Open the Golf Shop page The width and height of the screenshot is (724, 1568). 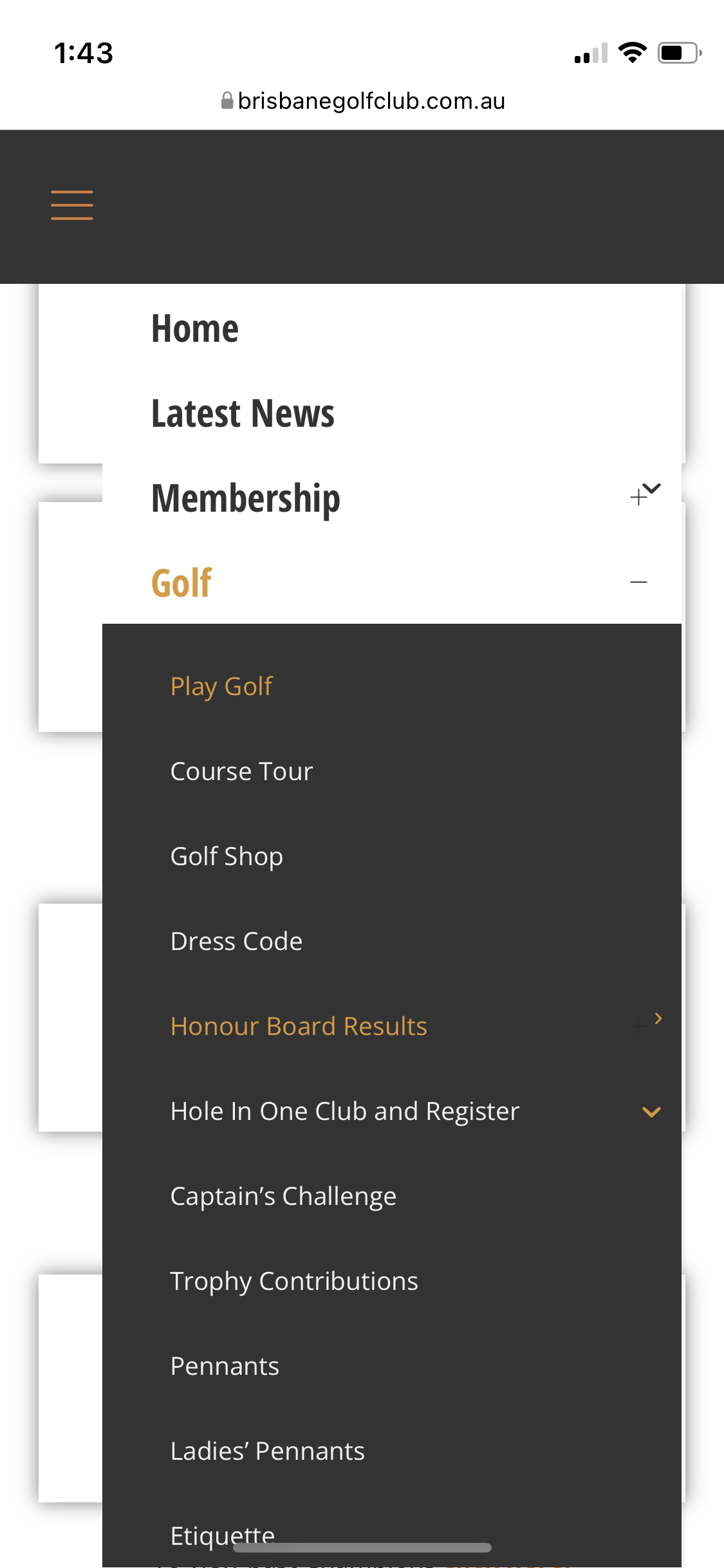click(227, 857)
